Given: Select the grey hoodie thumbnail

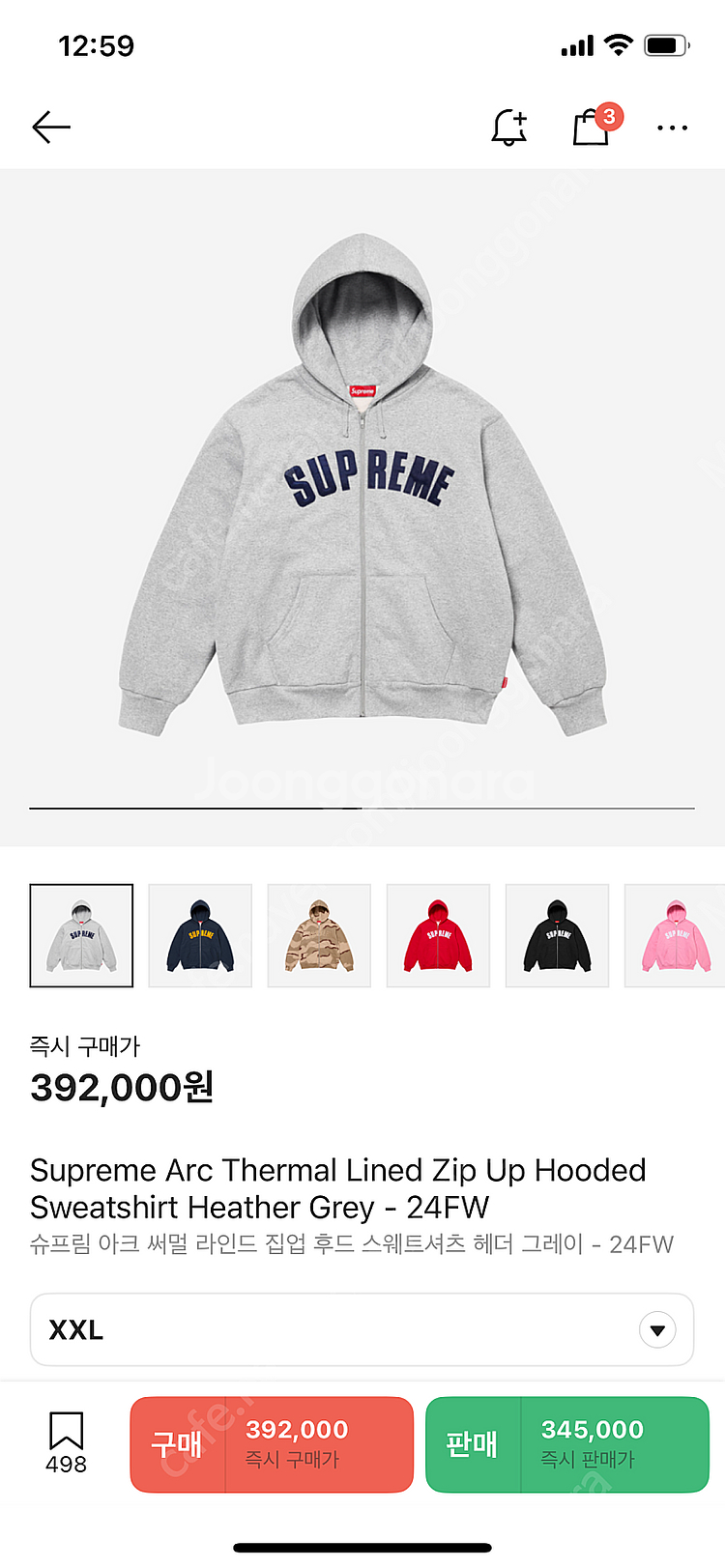Looking at the screenshot, I should coord(81,935).
